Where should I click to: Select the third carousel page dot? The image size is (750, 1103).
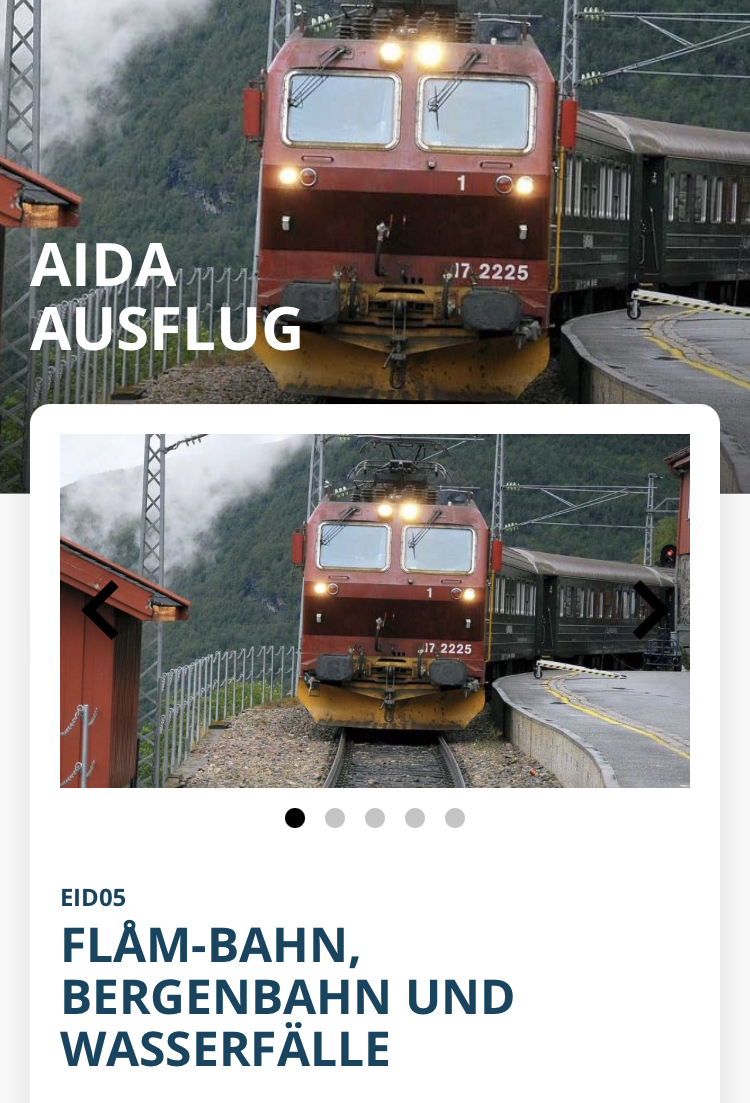click(x=375, y=818)
